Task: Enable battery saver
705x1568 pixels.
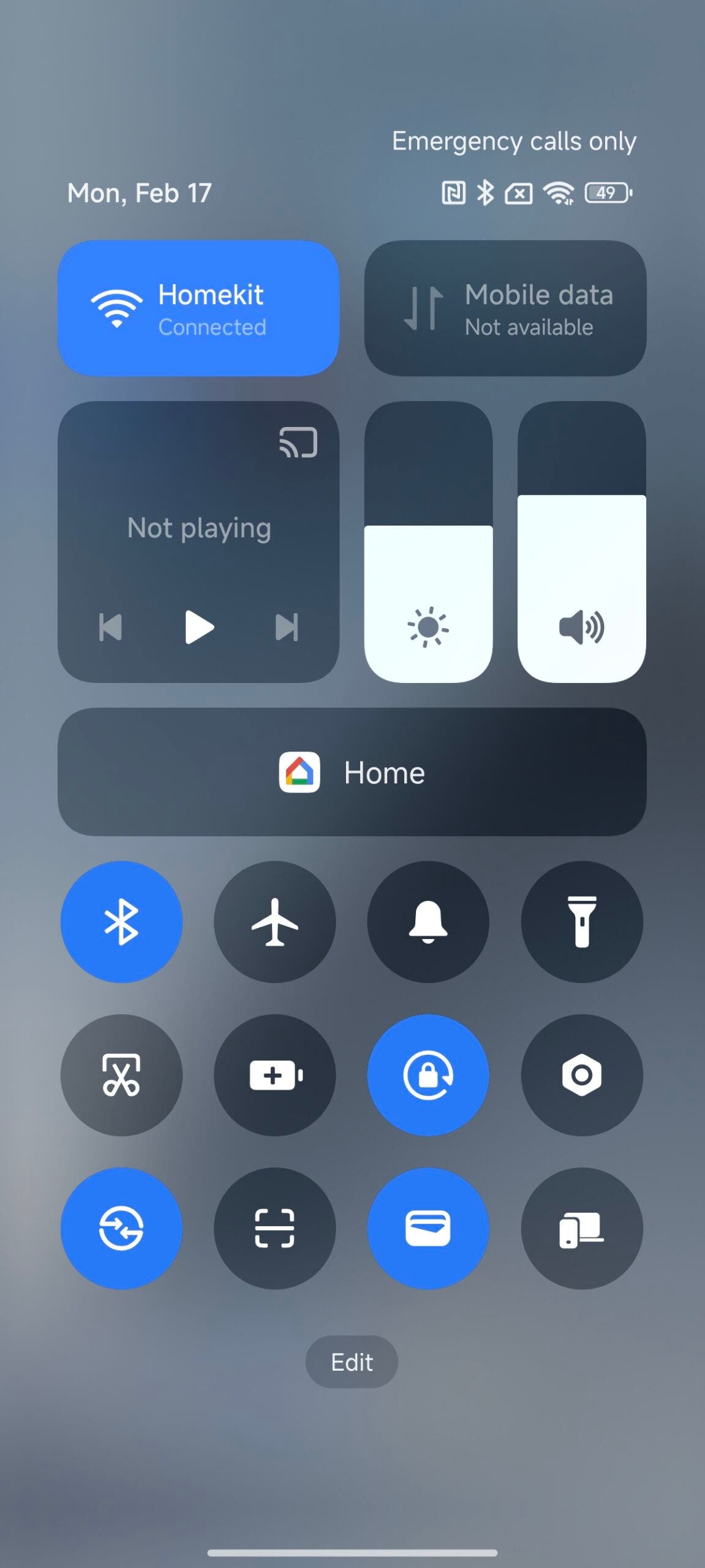Action: (x=274, y=1075)
